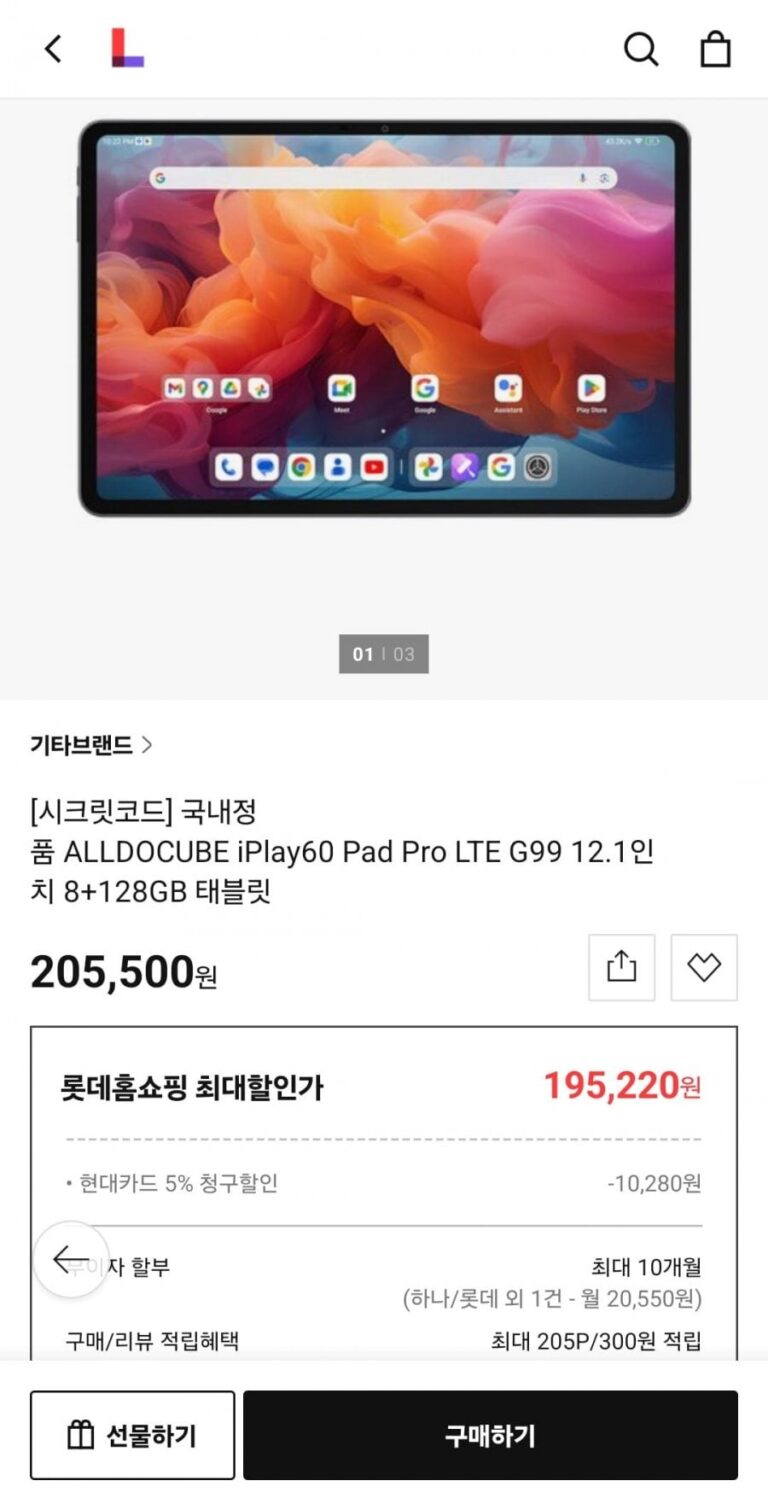Go back using the top arrow
Viewport: 768px width, 1510px height.
click(x=53, y=48)
